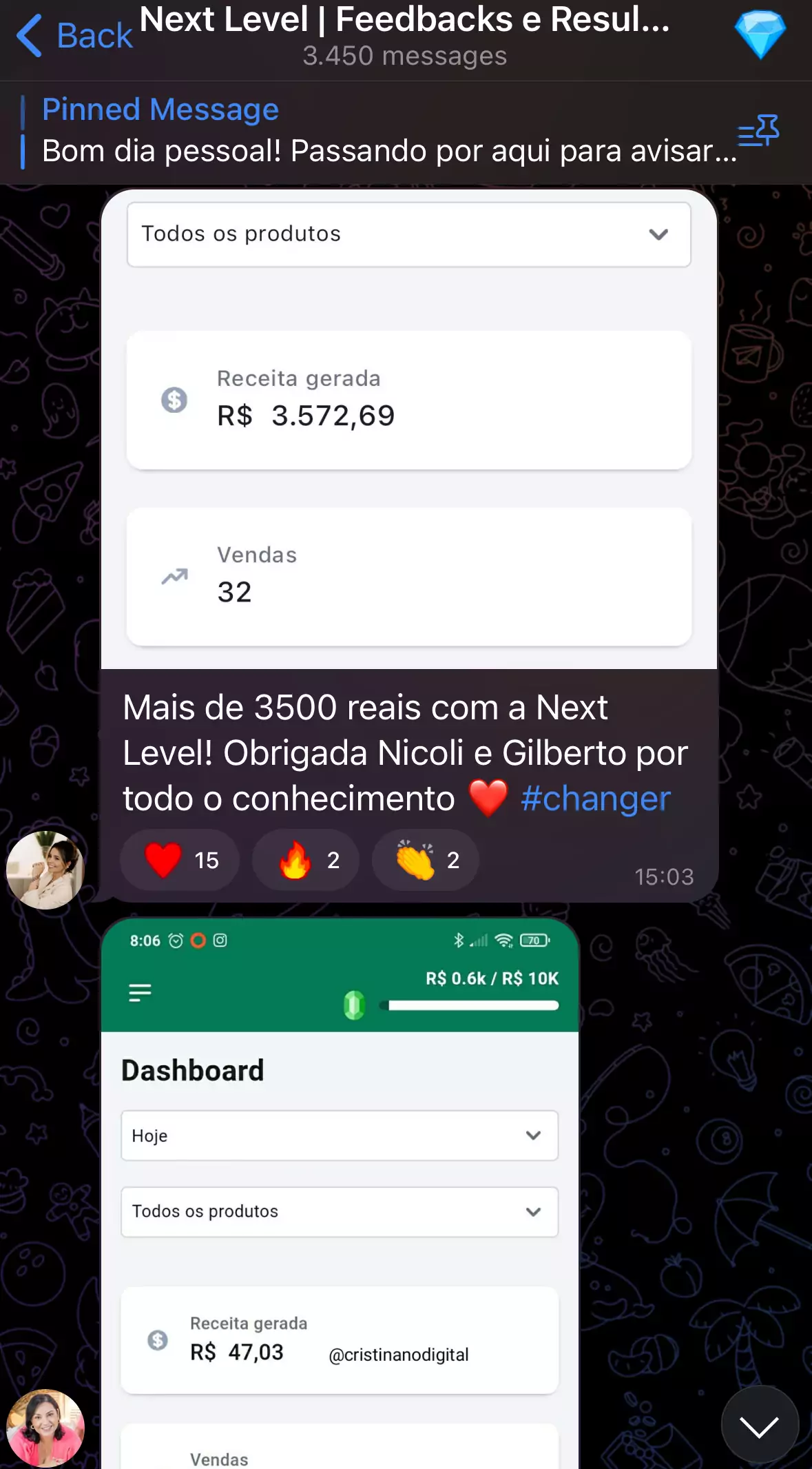Open the revenue screenshot of R$ 3.572,69
Viewport: 812px width, 1469px height.
click(408, 429)
